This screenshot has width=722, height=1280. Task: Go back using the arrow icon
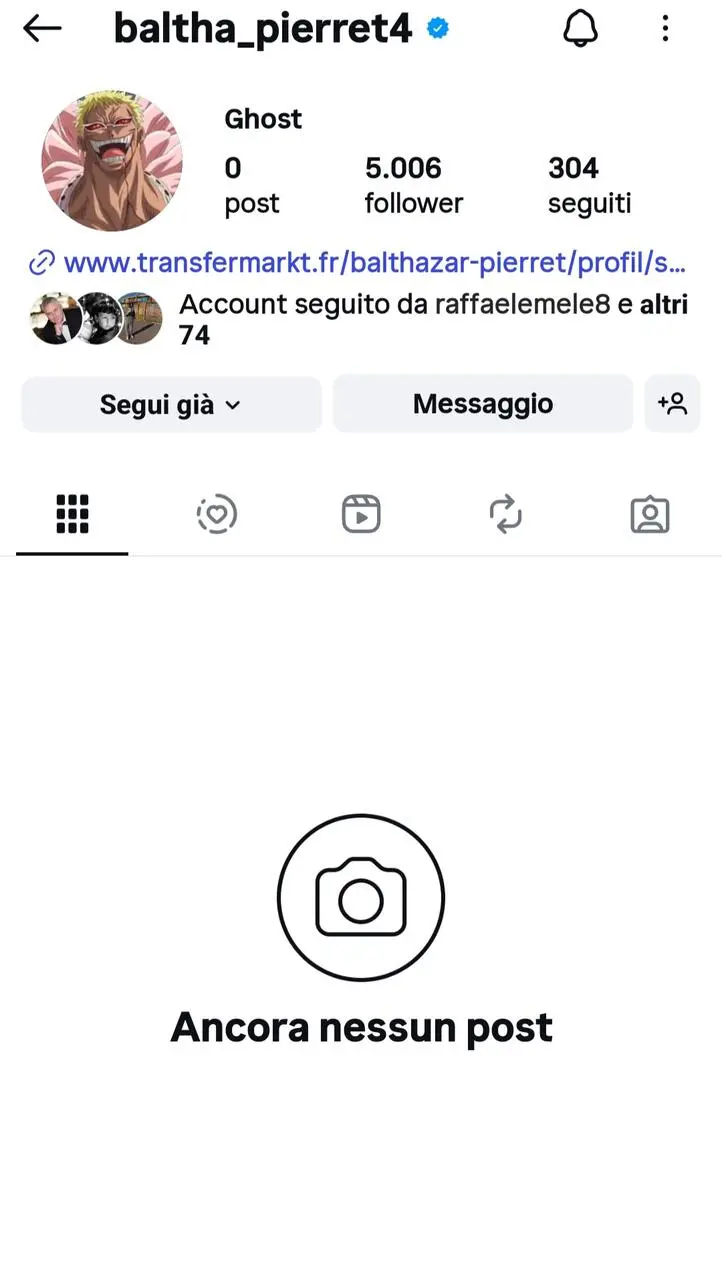pyautogui.click(x=42, y=29)
